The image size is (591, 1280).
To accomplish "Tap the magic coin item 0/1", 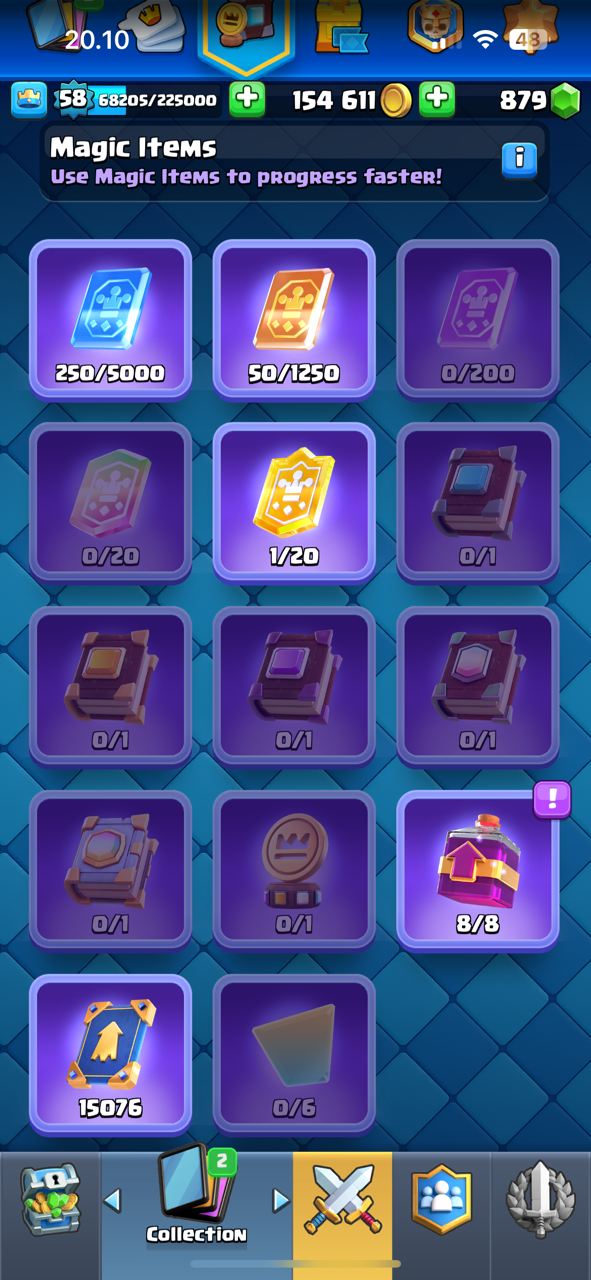I will (294, 870).
